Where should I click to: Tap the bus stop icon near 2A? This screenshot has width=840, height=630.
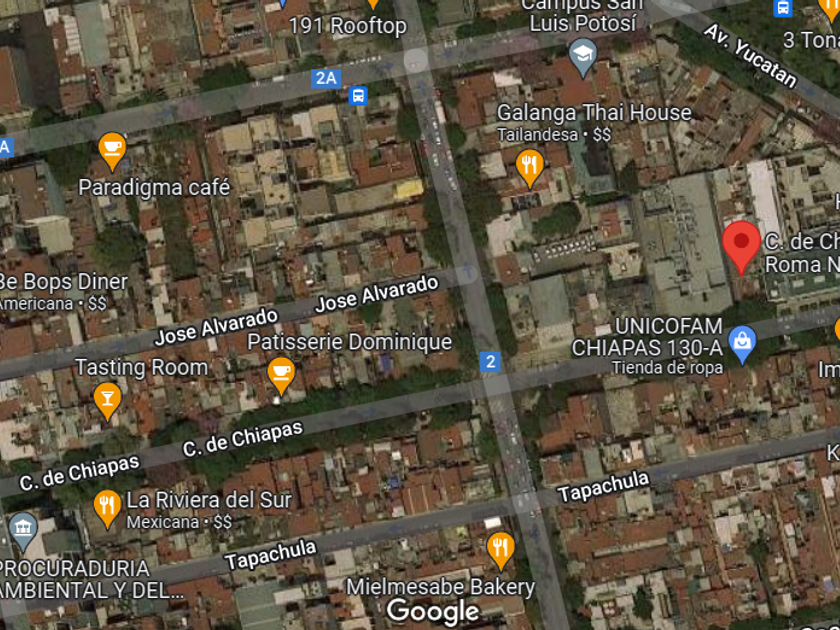coord(358,96)
